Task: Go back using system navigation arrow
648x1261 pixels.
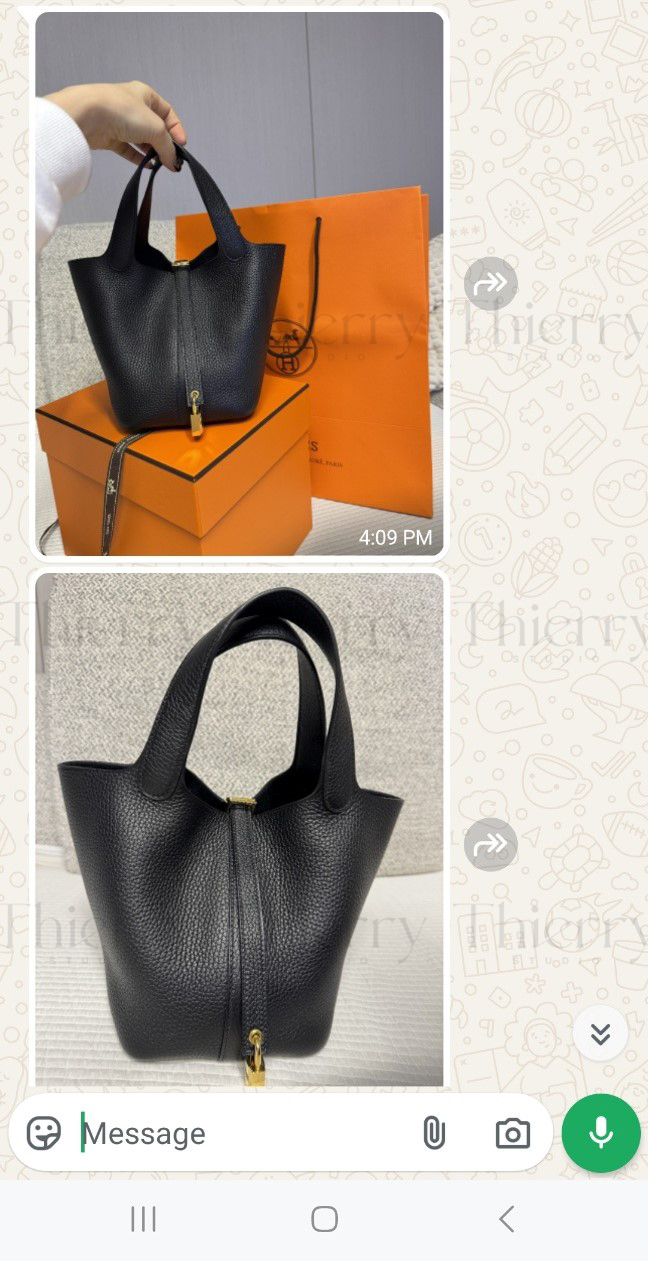Action: click(506, 1218)
